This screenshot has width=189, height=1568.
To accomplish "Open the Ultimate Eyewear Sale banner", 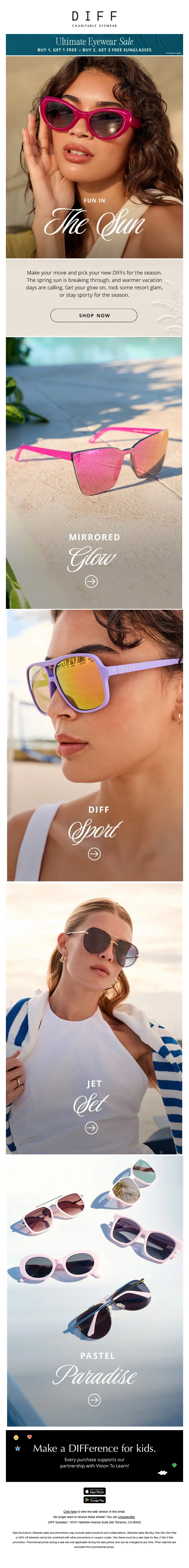I will point(94,45).
